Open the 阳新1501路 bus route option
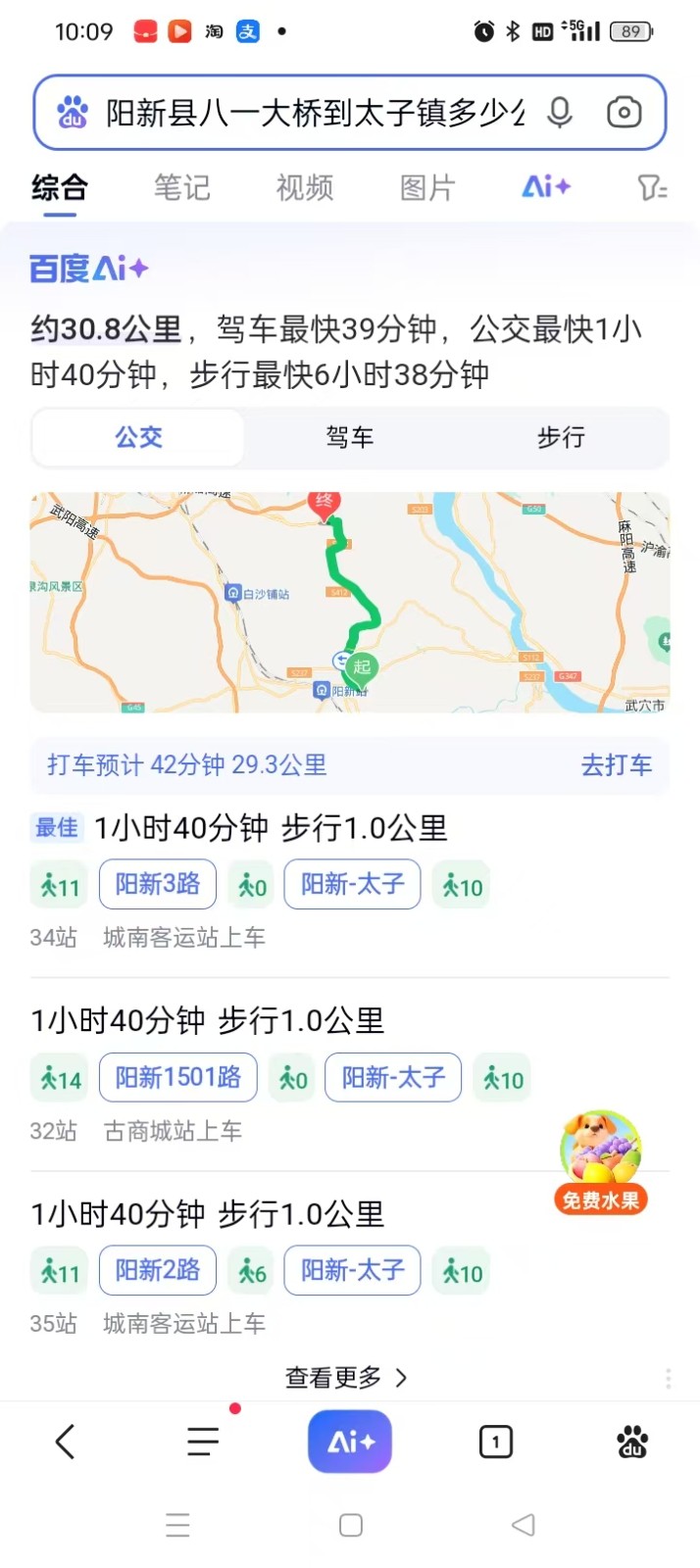Screen dimensions: 700x1568 click(x=177, y=1078)
